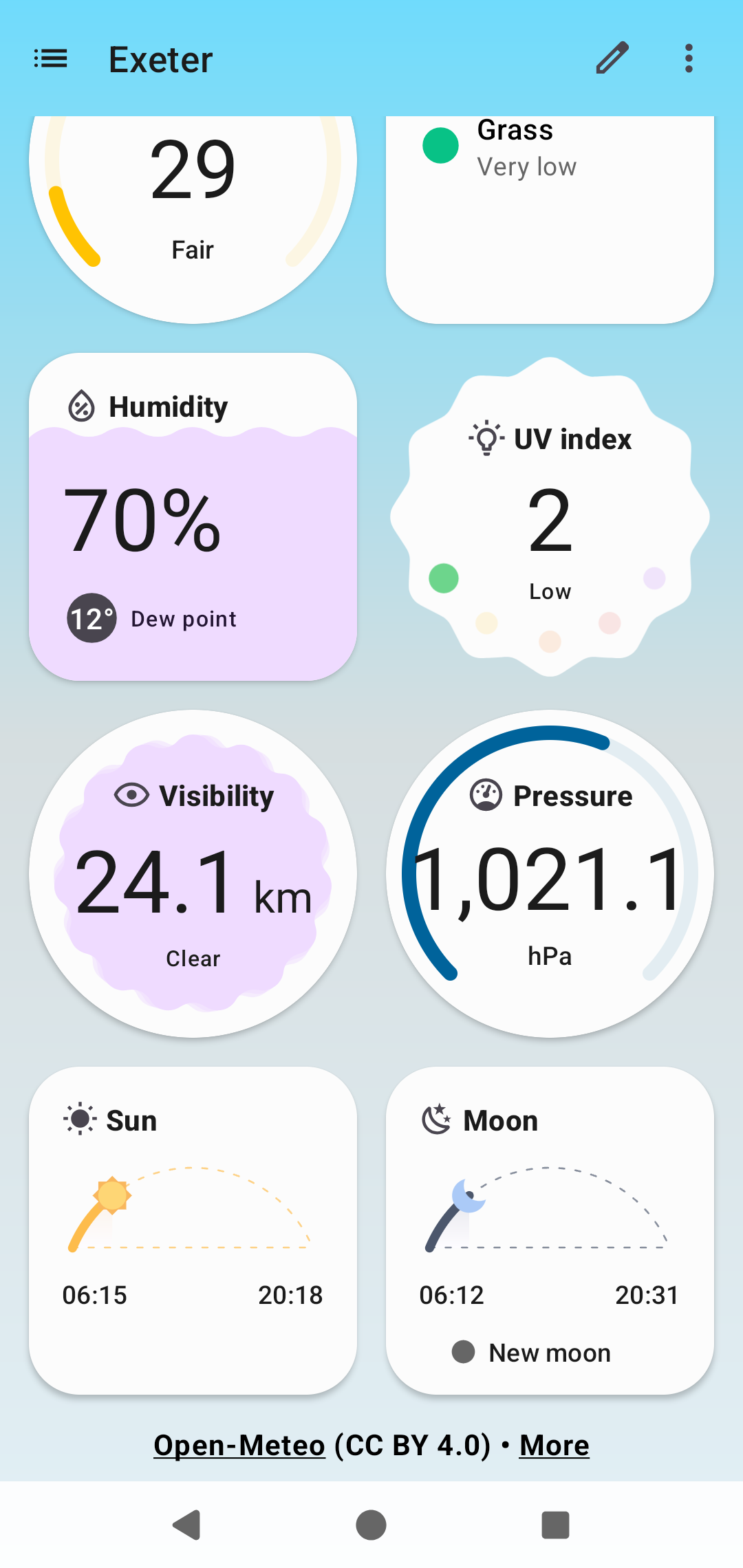View Visibility details
Viewport: 743px width, 1568px height.
coord(193,873)
